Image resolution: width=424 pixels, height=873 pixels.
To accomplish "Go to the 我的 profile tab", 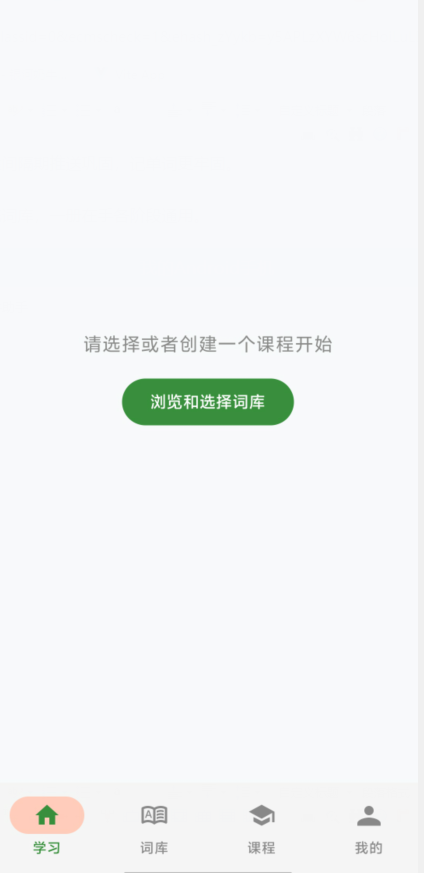I will [x=369, y=827].
